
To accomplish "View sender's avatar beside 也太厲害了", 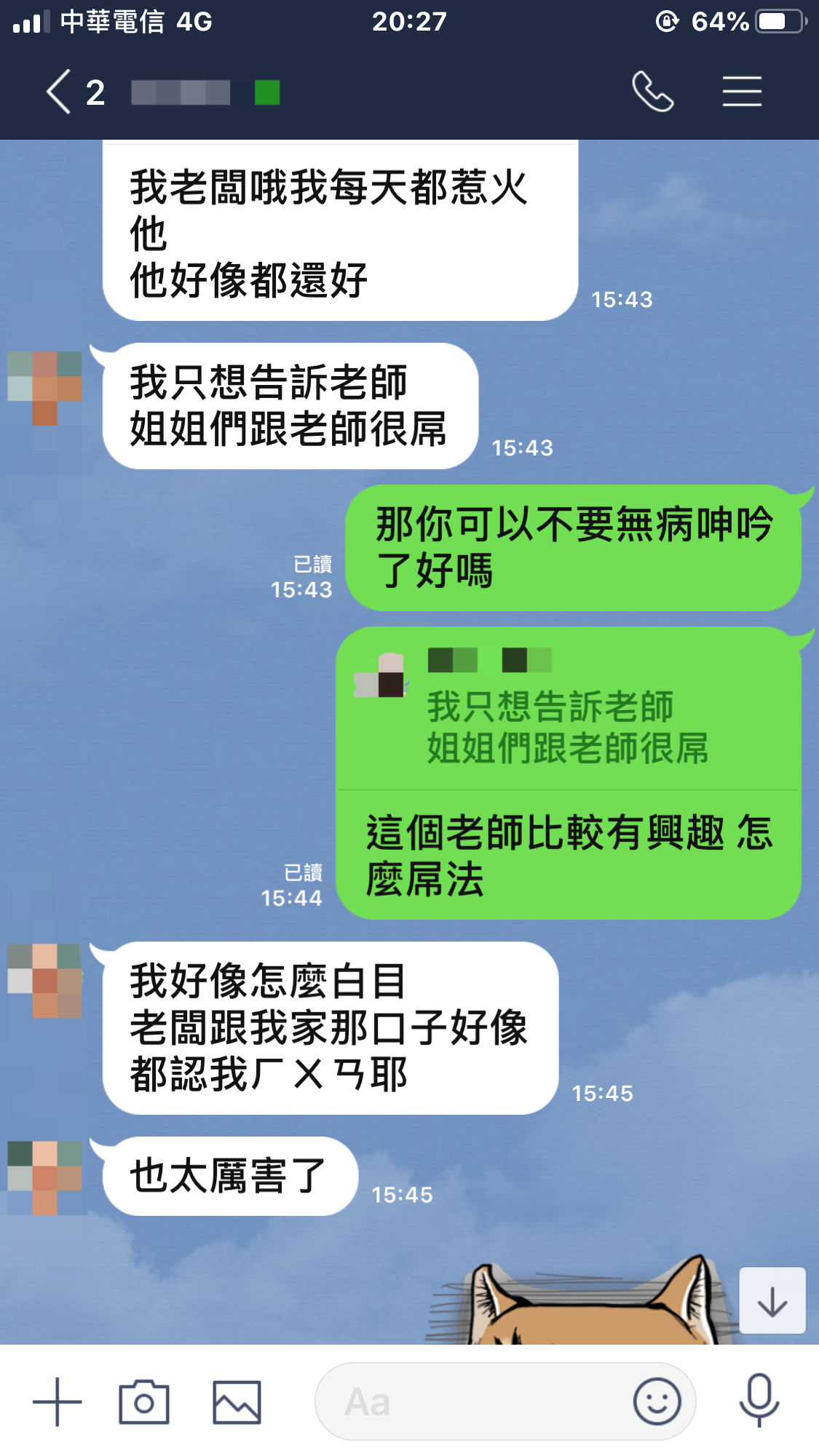I will (x=45, y=1177).
